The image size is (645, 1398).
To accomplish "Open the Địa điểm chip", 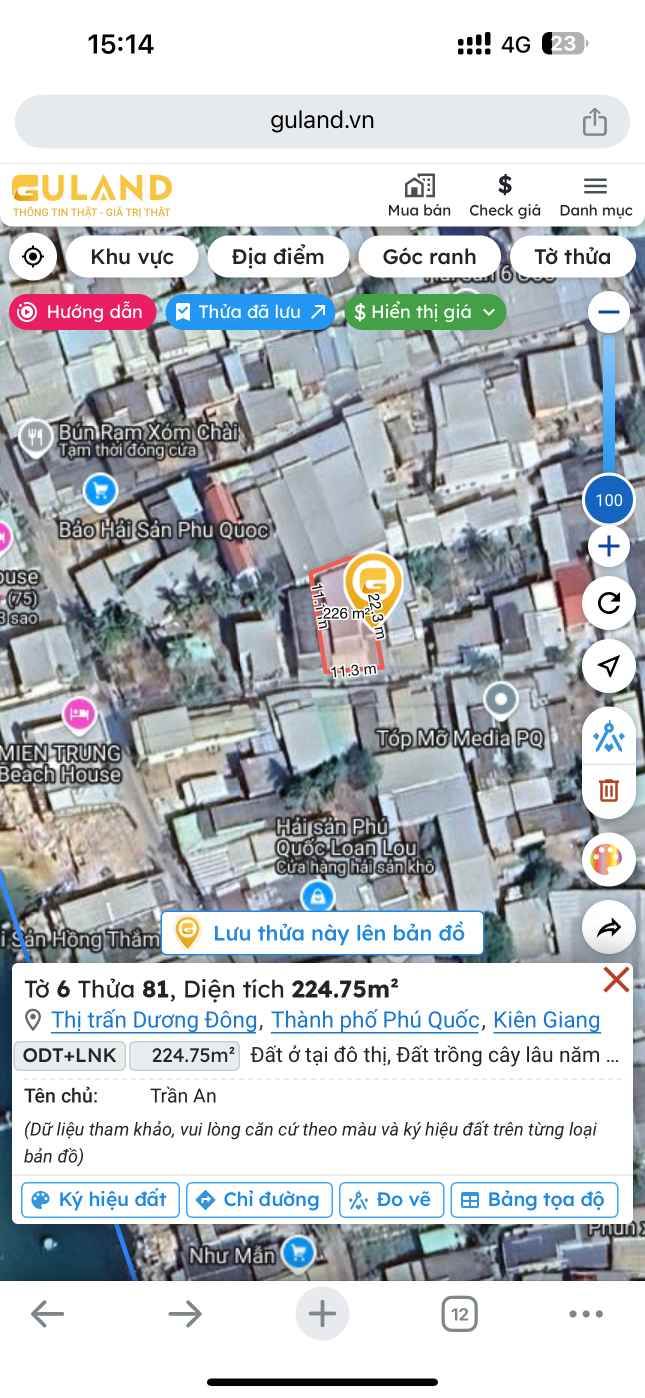I will (278, 257).
